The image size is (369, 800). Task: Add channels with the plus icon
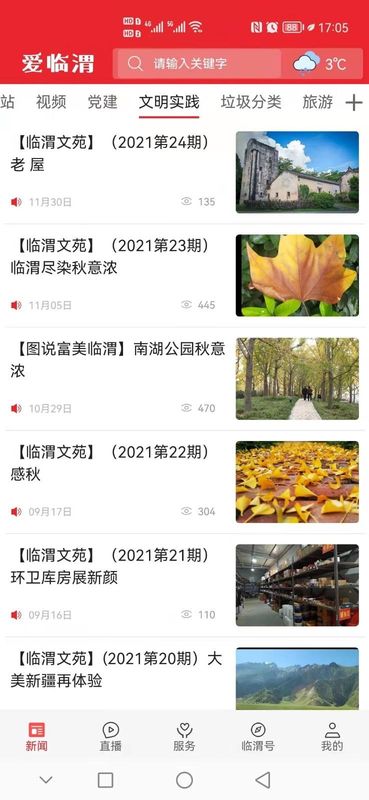[x=353, y=103]
